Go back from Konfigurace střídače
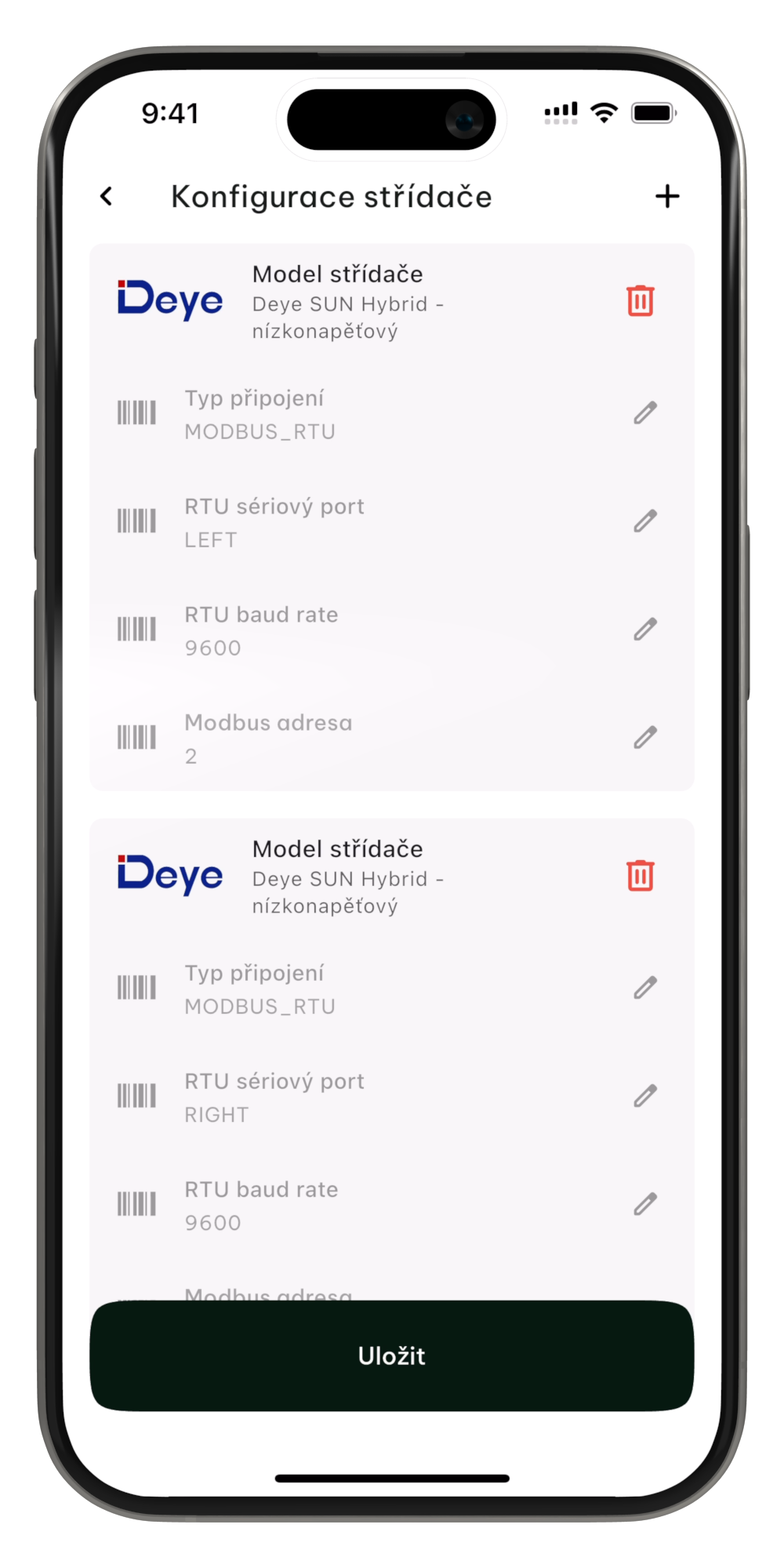Image resolution: width=784 pixels, height=1568 pixels. pos(107,196)
